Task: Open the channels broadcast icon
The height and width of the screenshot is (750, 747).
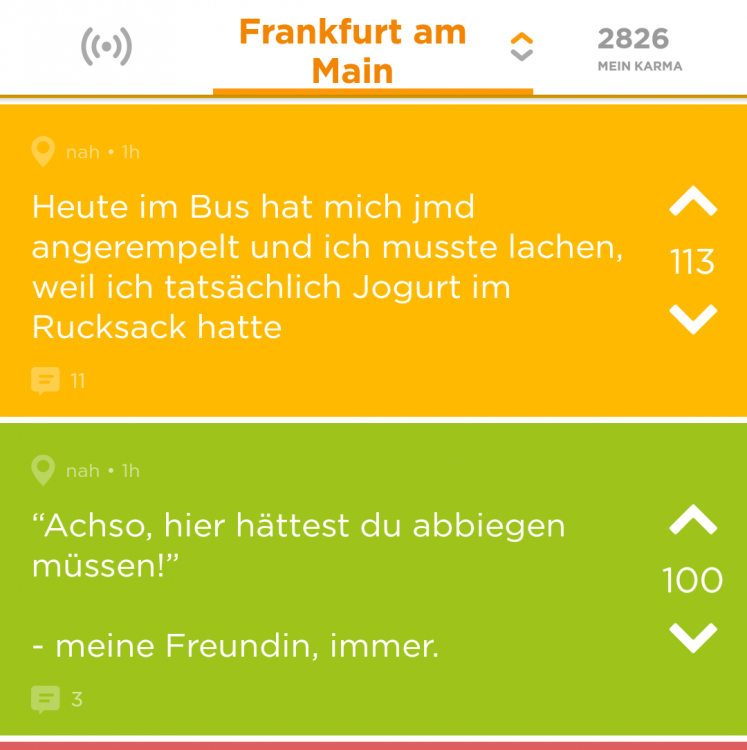Action: click(106, 47)
